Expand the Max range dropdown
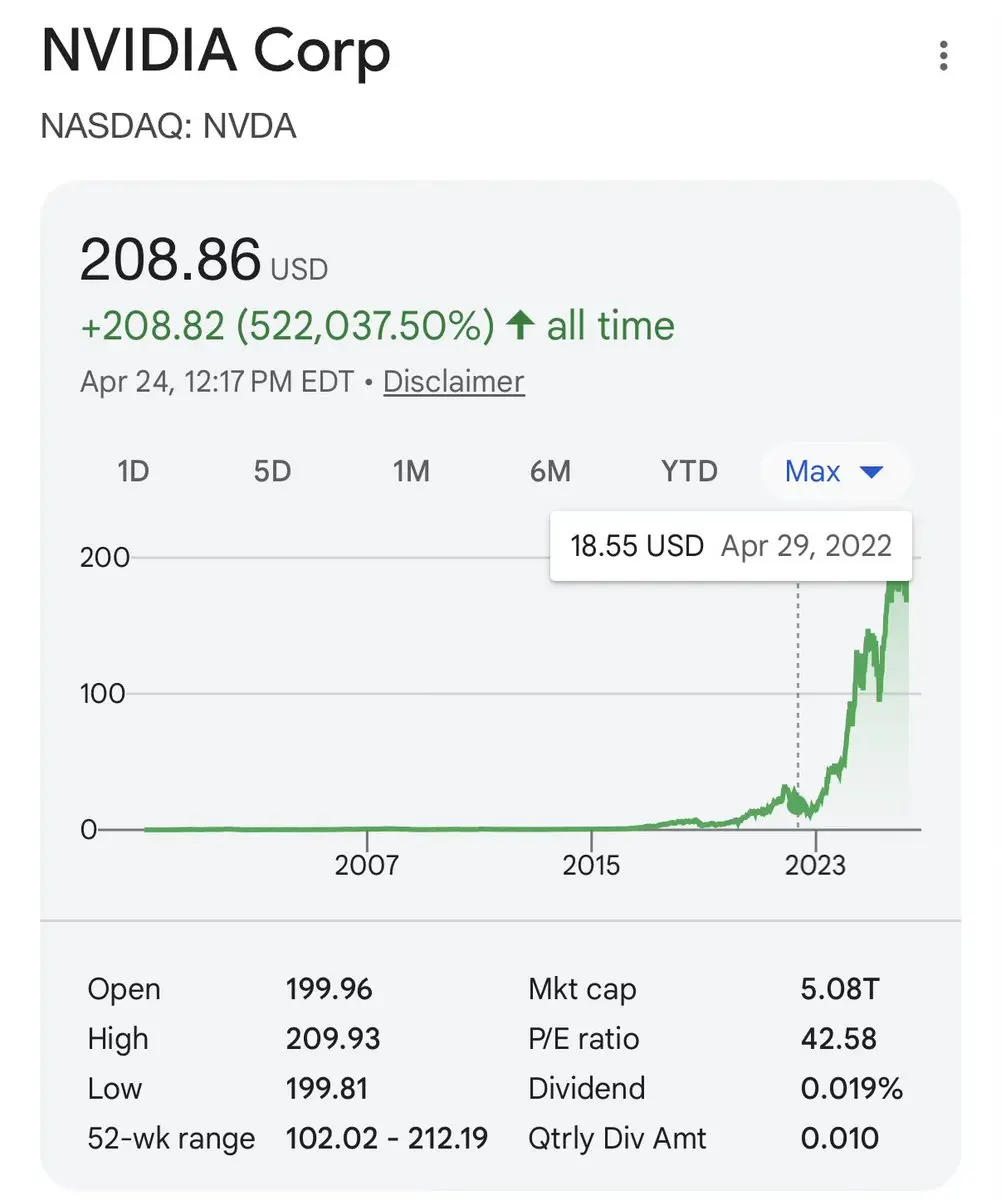The width and height of the screenshot is (1001, 1200). 835,471
